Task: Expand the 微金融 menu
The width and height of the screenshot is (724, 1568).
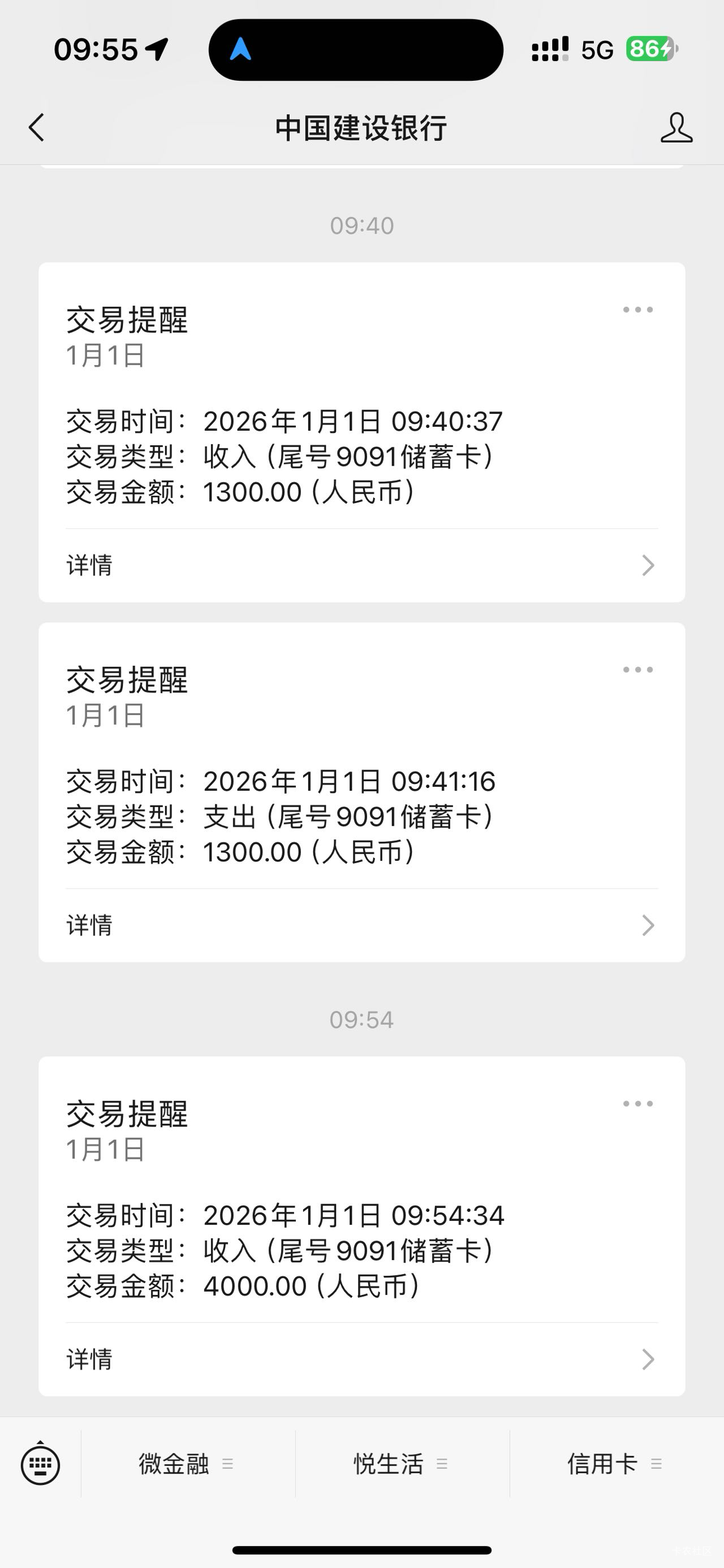Action: [x=186, y=1464]
